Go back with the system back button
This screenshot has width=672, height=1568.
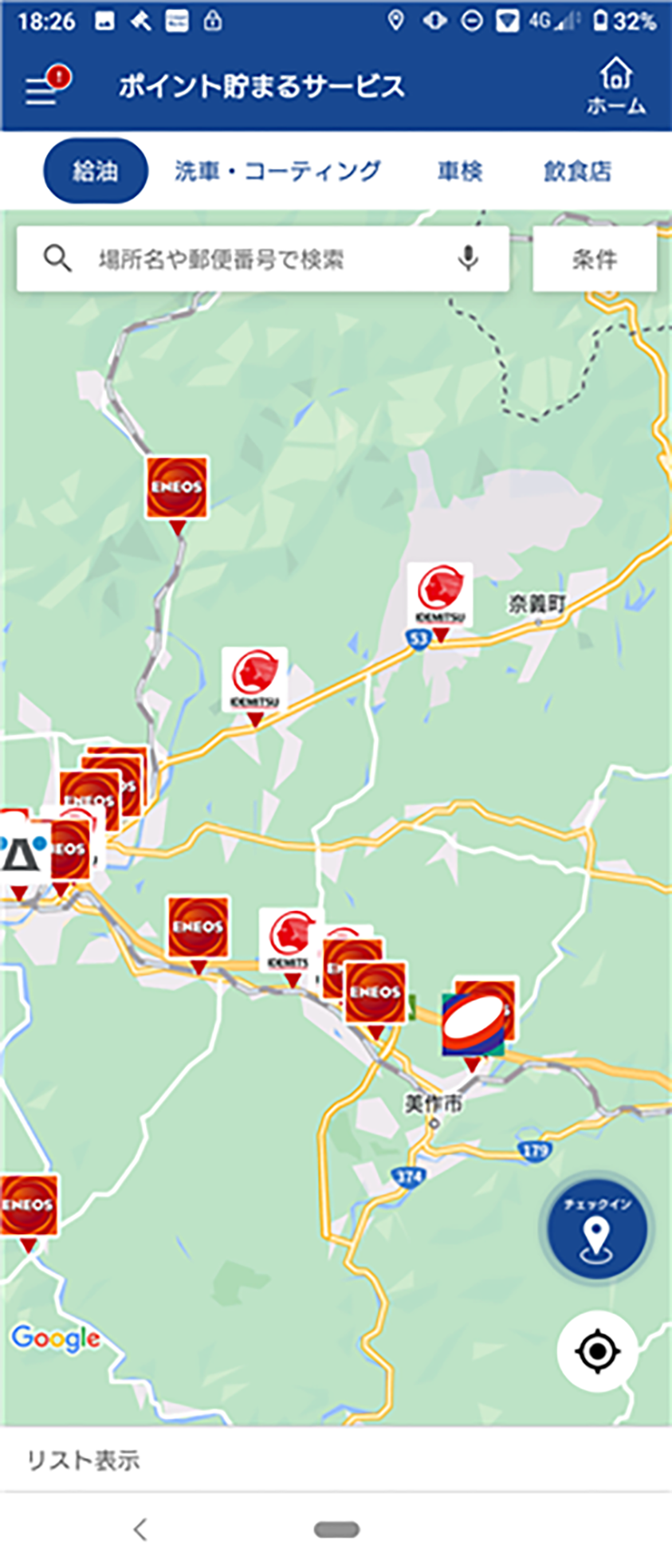[141, 1529]
